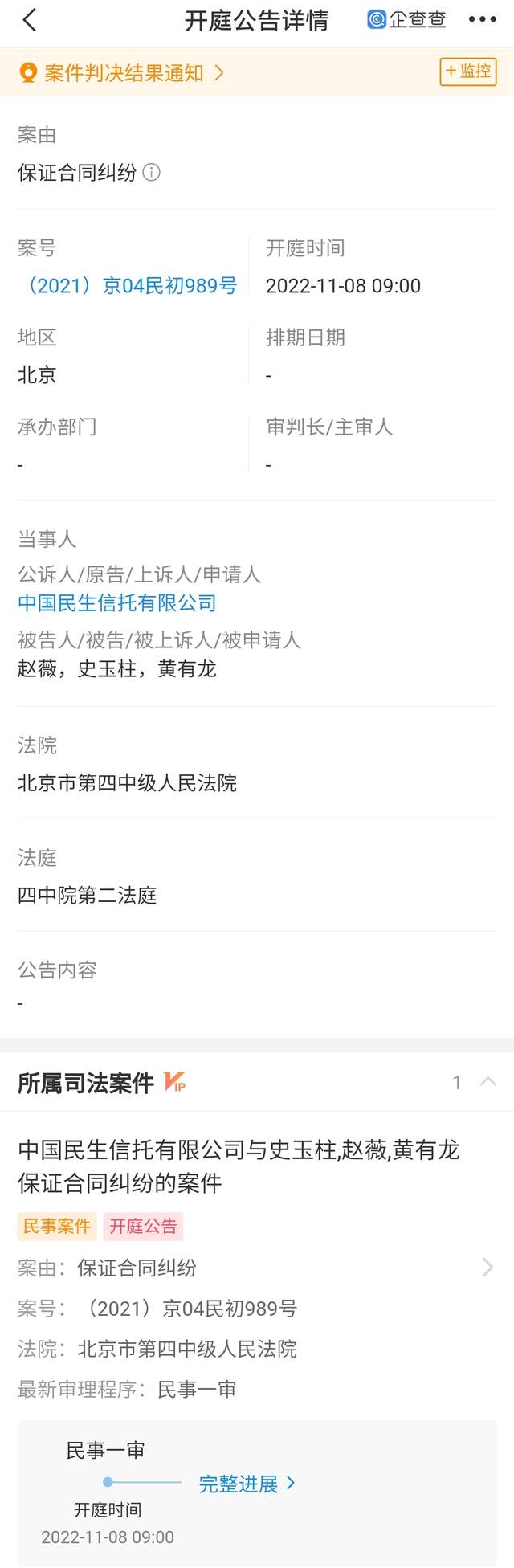Collapse the 所属司法案件 section
Screen dimensions: 514x1568
coord(487,1082)
